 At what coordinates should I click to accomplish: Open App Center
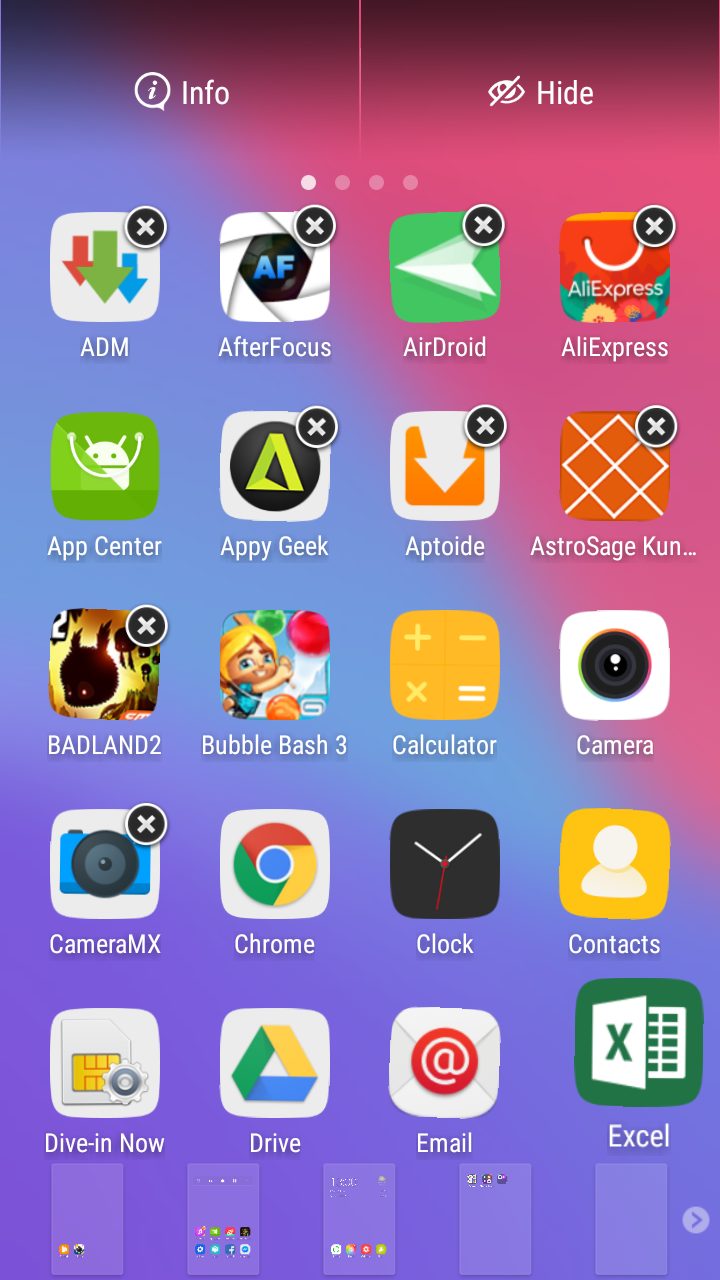point(105,466)
